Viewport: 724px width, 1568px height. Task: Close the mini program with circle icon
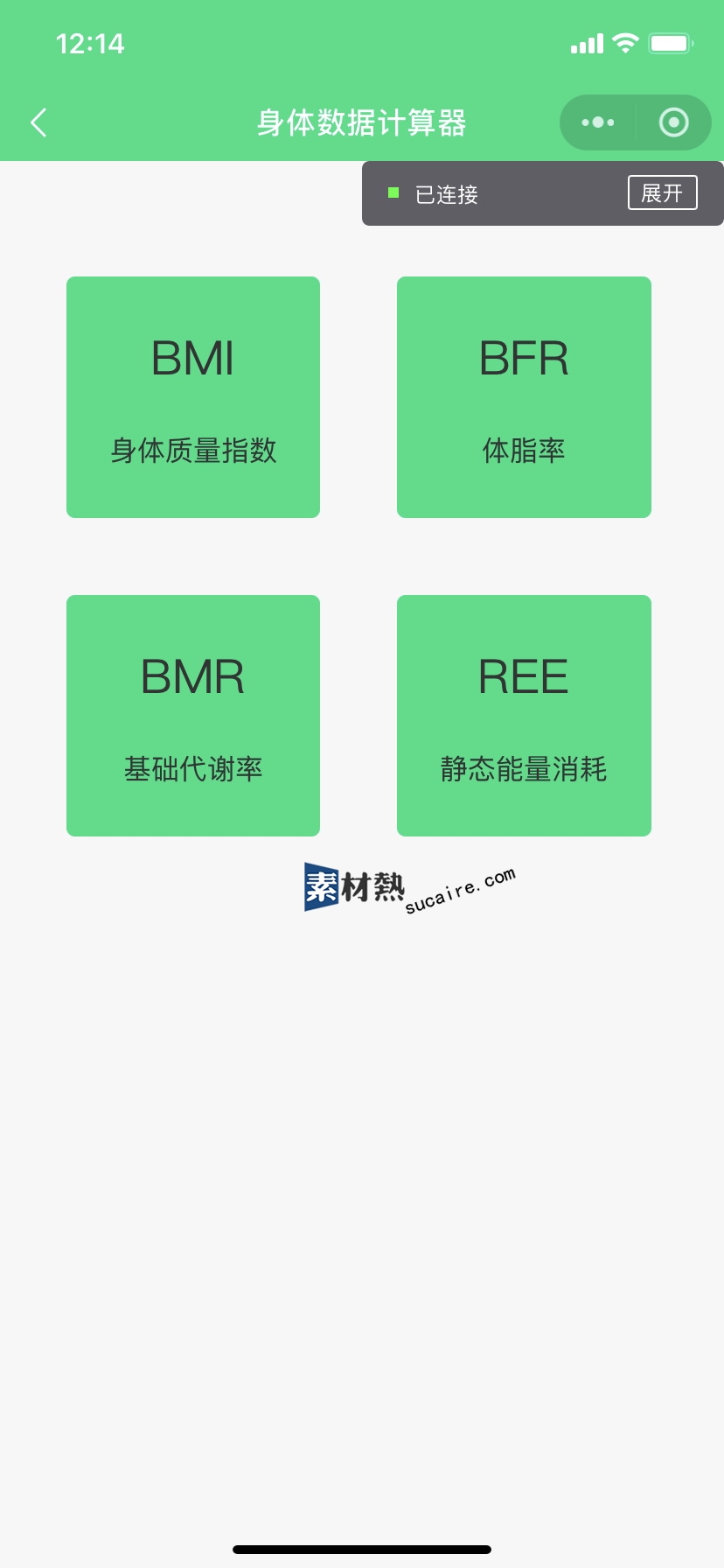673,122
